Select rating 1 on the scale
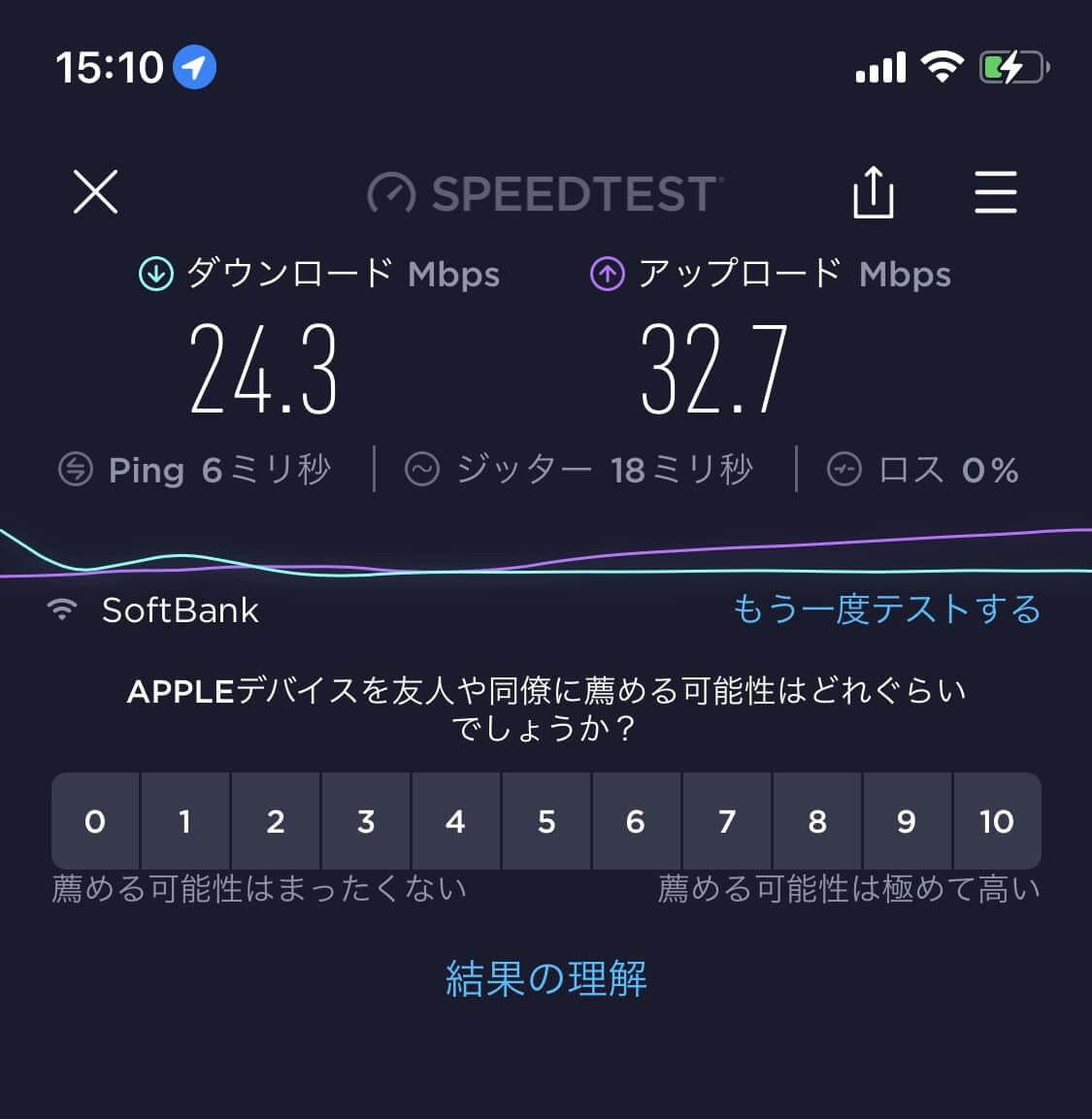Image resolution: width=1092 pixels, height=1119 pixels. (x=185, y=821)
